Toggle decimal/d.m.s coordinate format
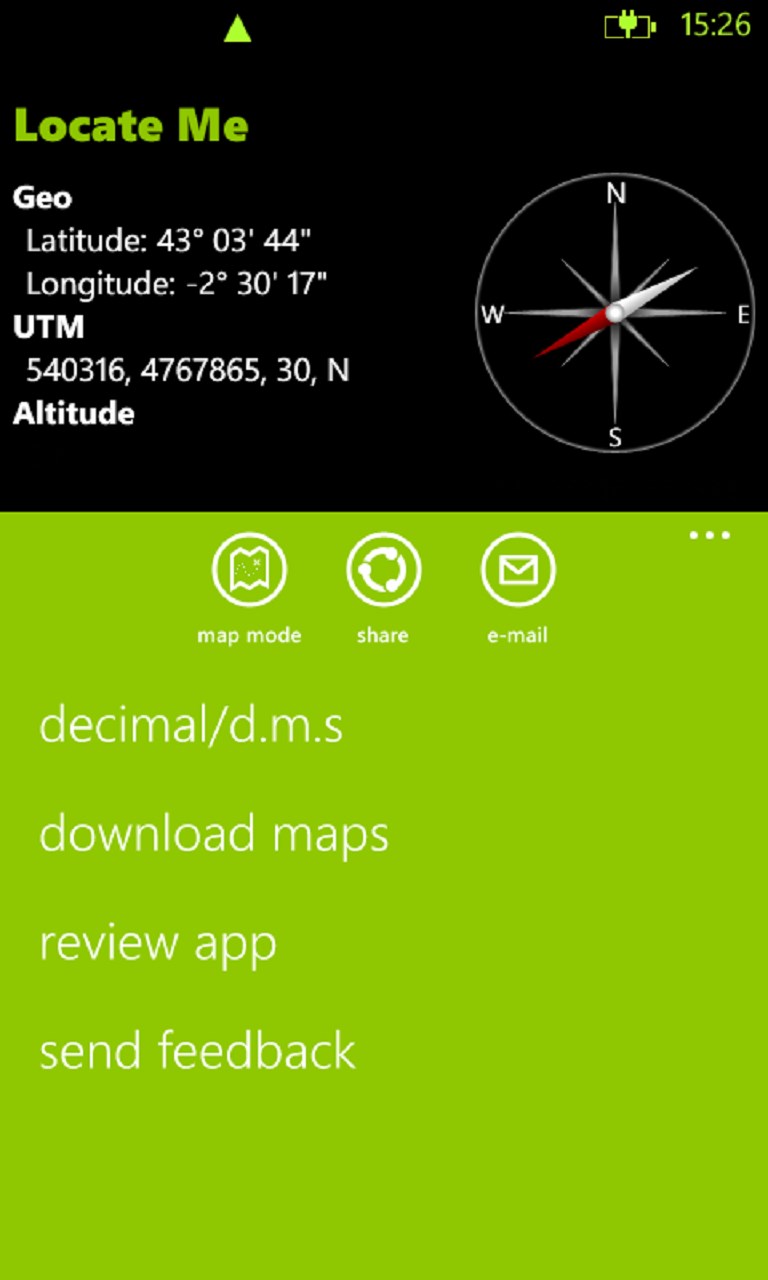 [x=191, y=725]
